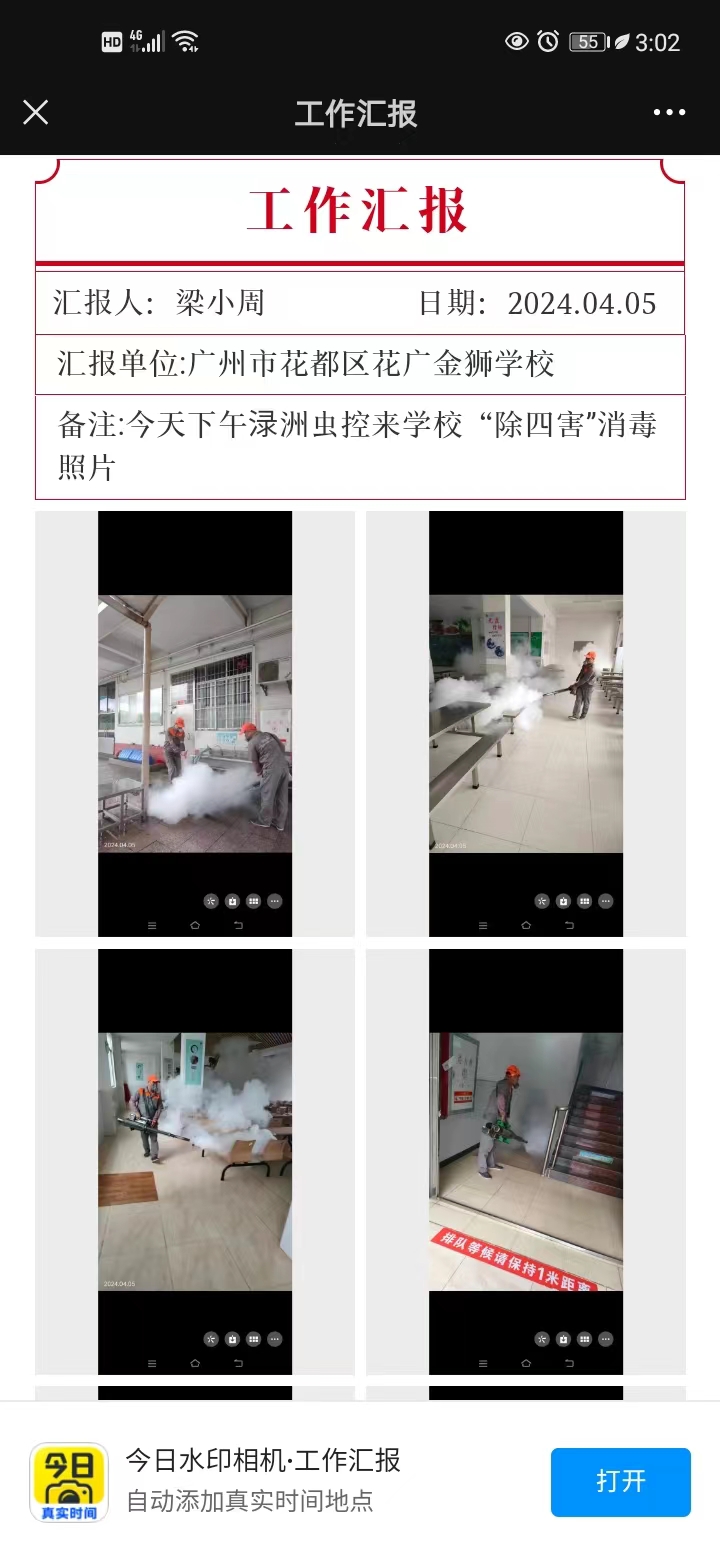Enlarge the photo of spraying beside the staircase

click(526, 1161)
